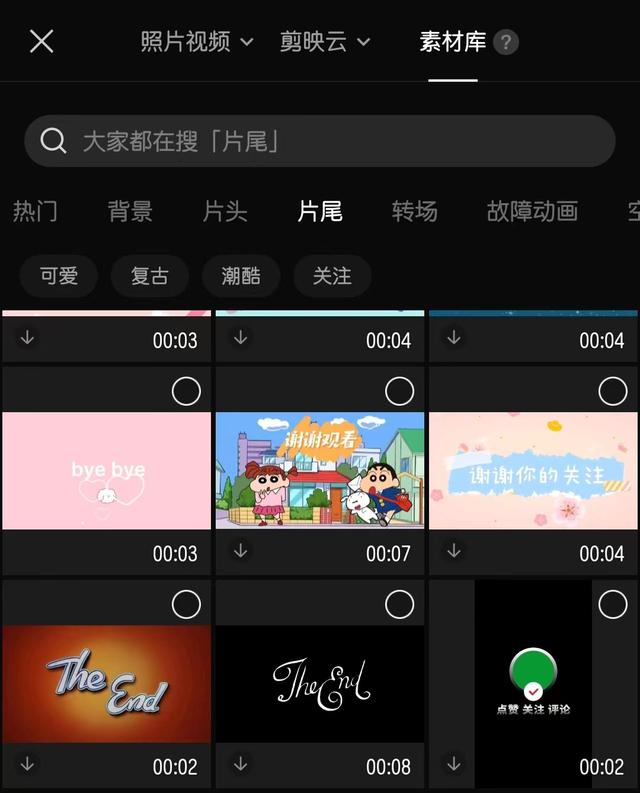Select the pink bye bye clip circle
This screenshot has height=793, width=640.
(x=186, y=391)
